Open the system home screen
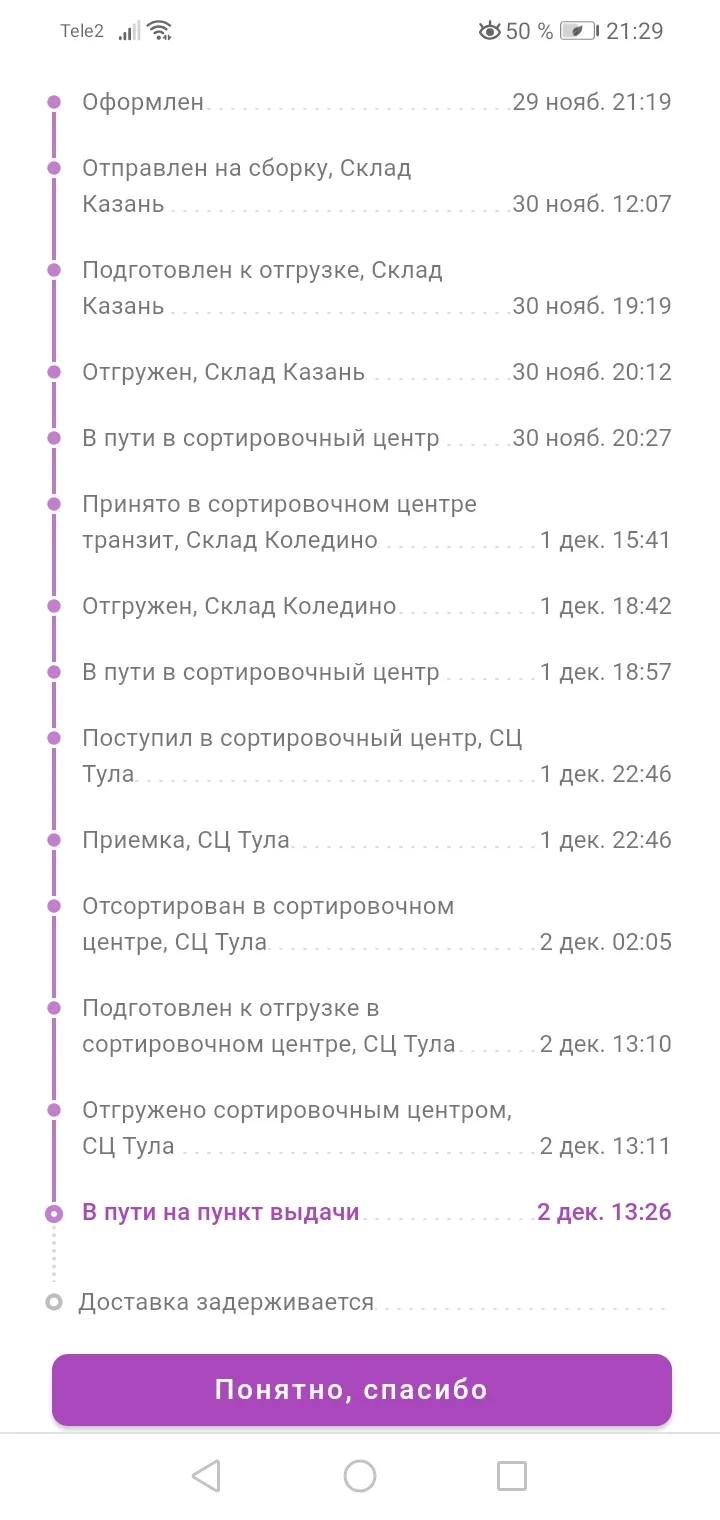 (x=360, y=1475)
